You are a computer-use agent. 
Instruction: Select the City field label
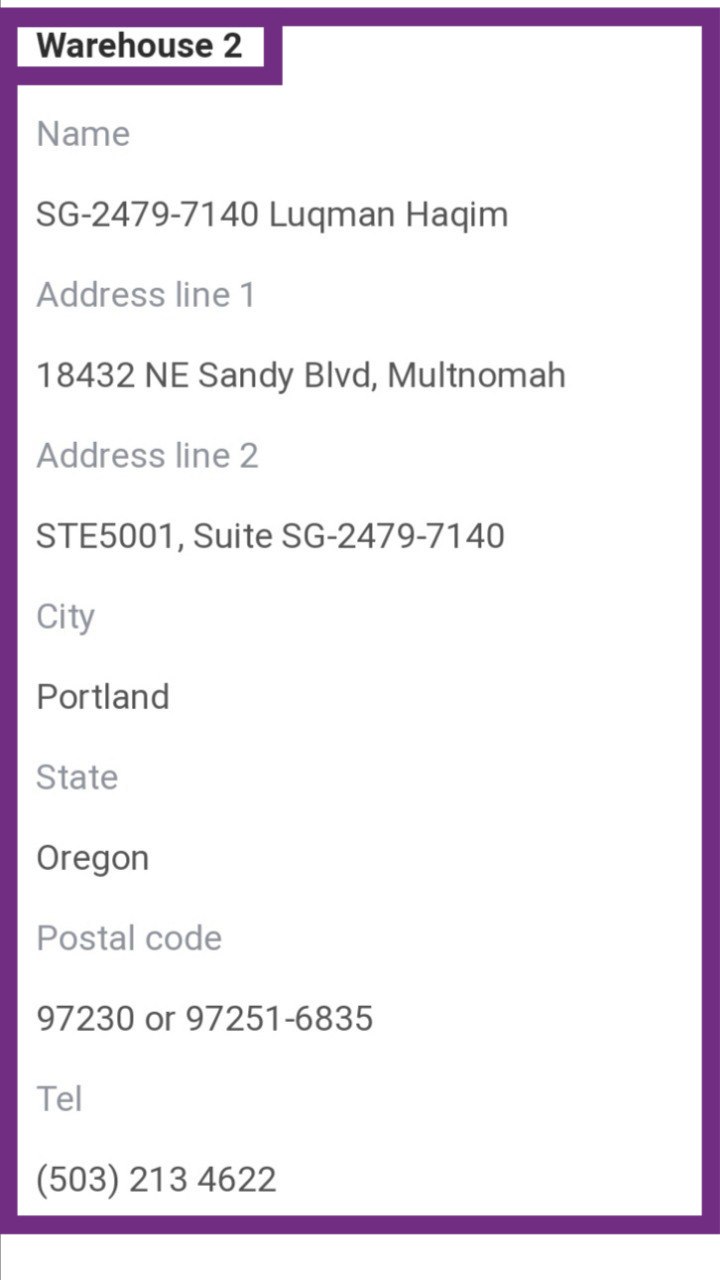pos(65,616)
